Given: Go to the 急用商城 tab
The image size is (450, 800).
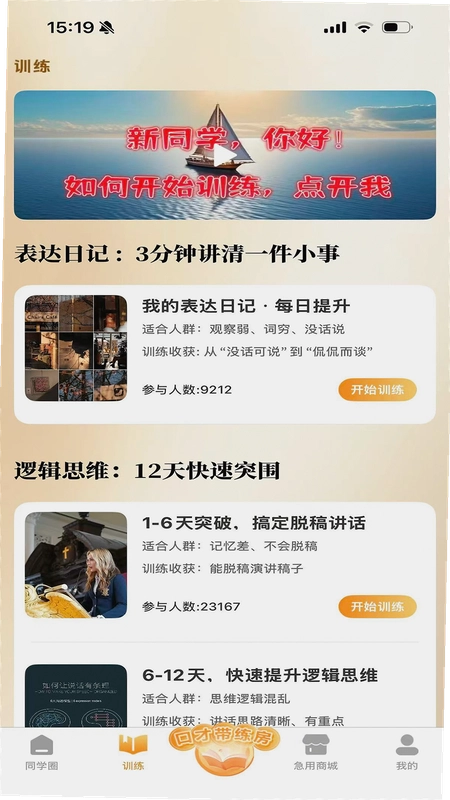Looking at the screenshot, I should (315, 752).
